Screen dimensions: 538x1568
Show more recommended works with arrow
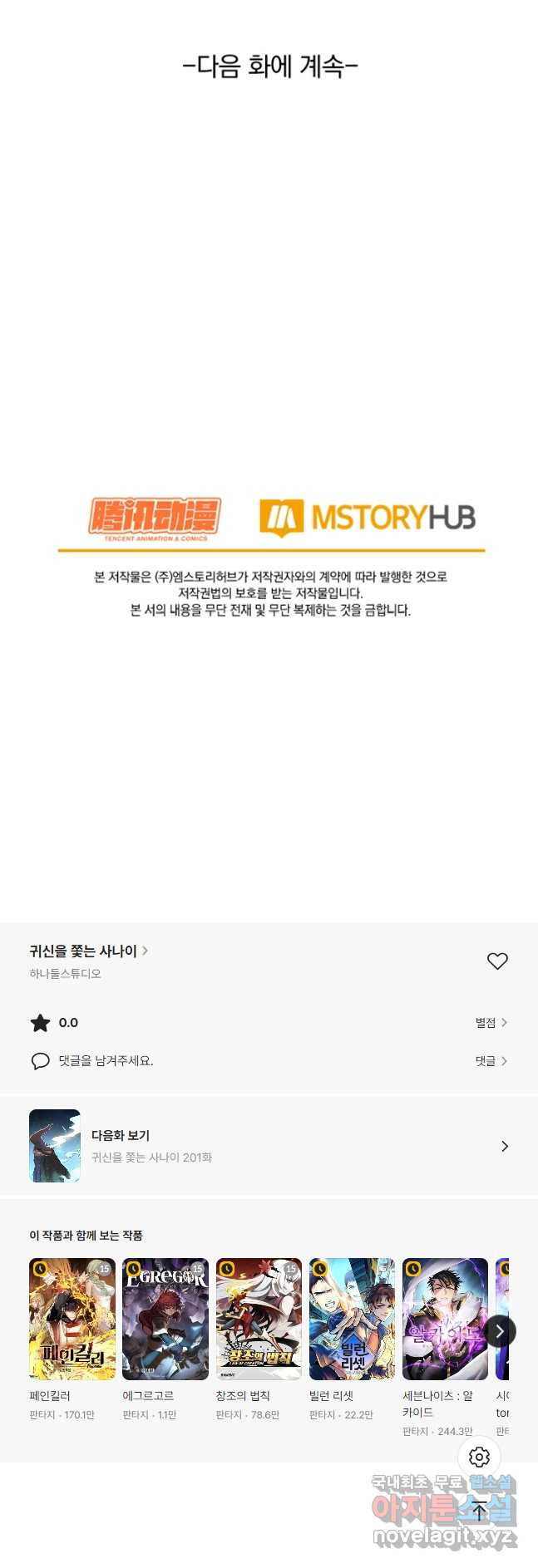click(499, 1331)
